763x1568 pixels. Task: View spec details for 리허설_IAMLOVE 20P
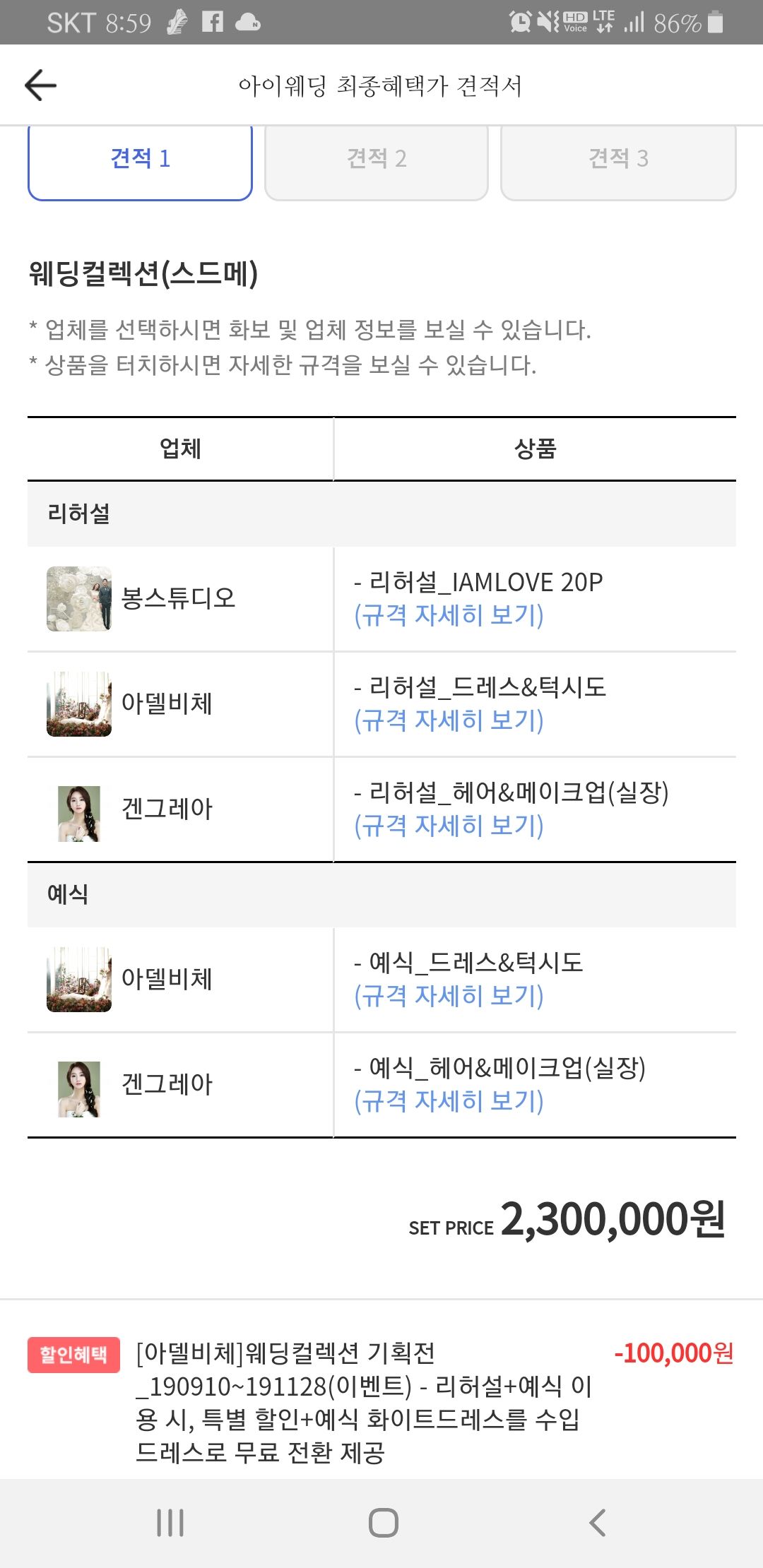(x=449, y=615)
